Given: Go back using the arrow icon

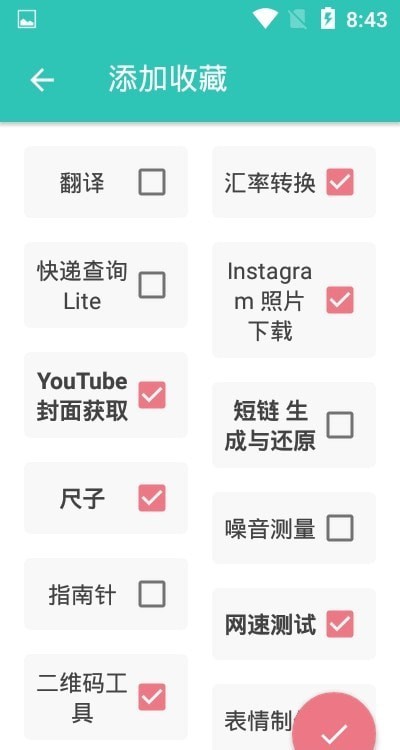Looking at the screenshot, I should [x=42, y=79].
